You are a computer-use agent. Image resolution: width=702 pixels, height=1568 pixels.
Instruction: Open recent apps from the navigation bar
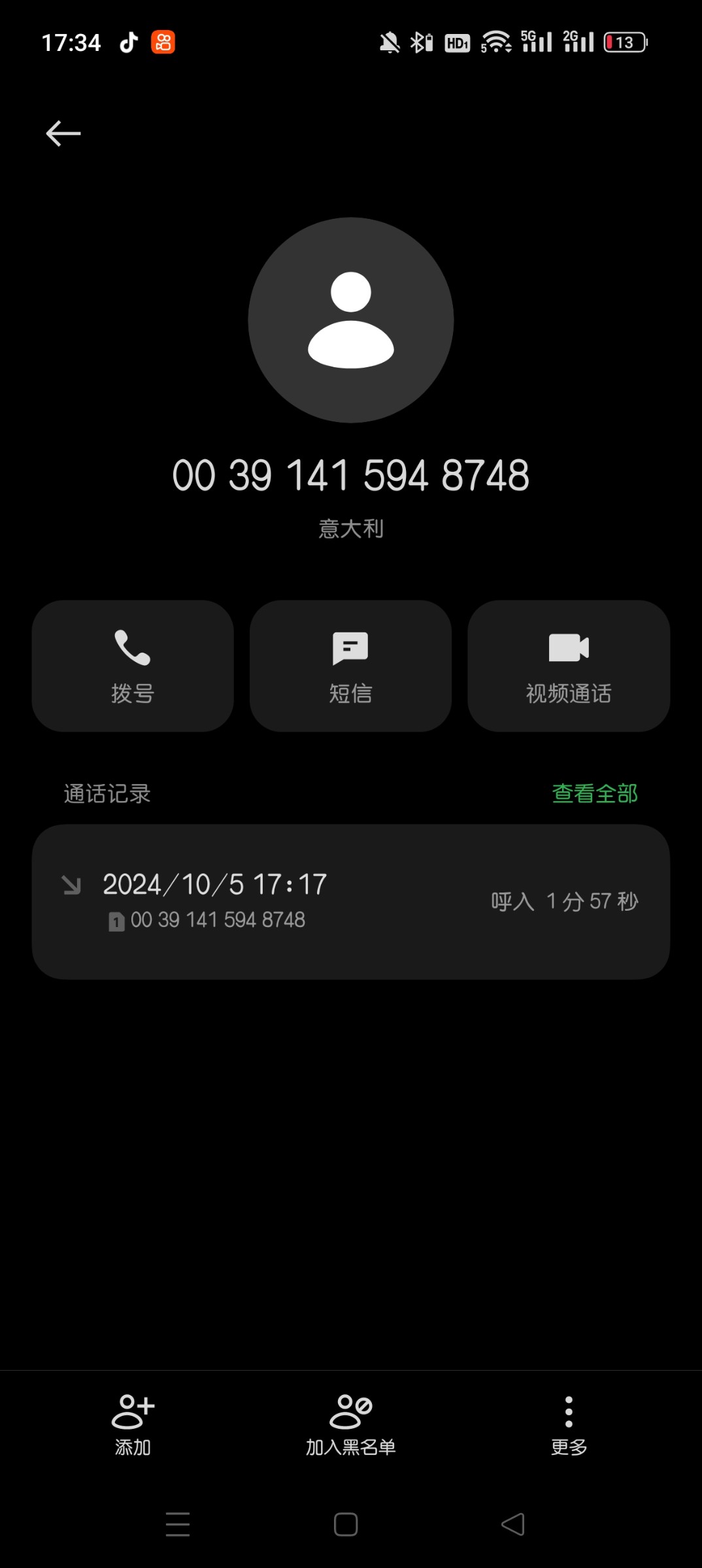point(178,1524)
